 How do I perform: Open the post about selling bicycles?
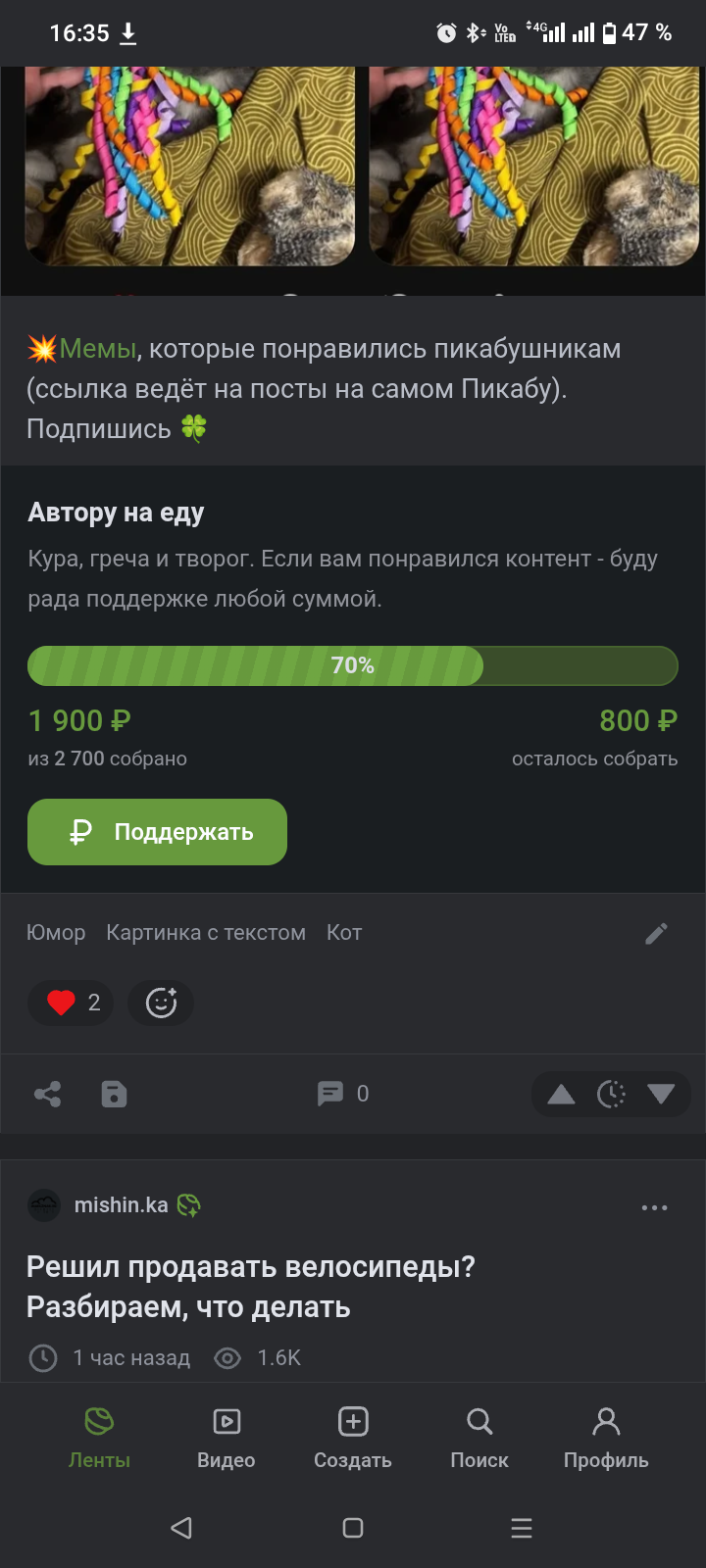[x=251, y=1287]
